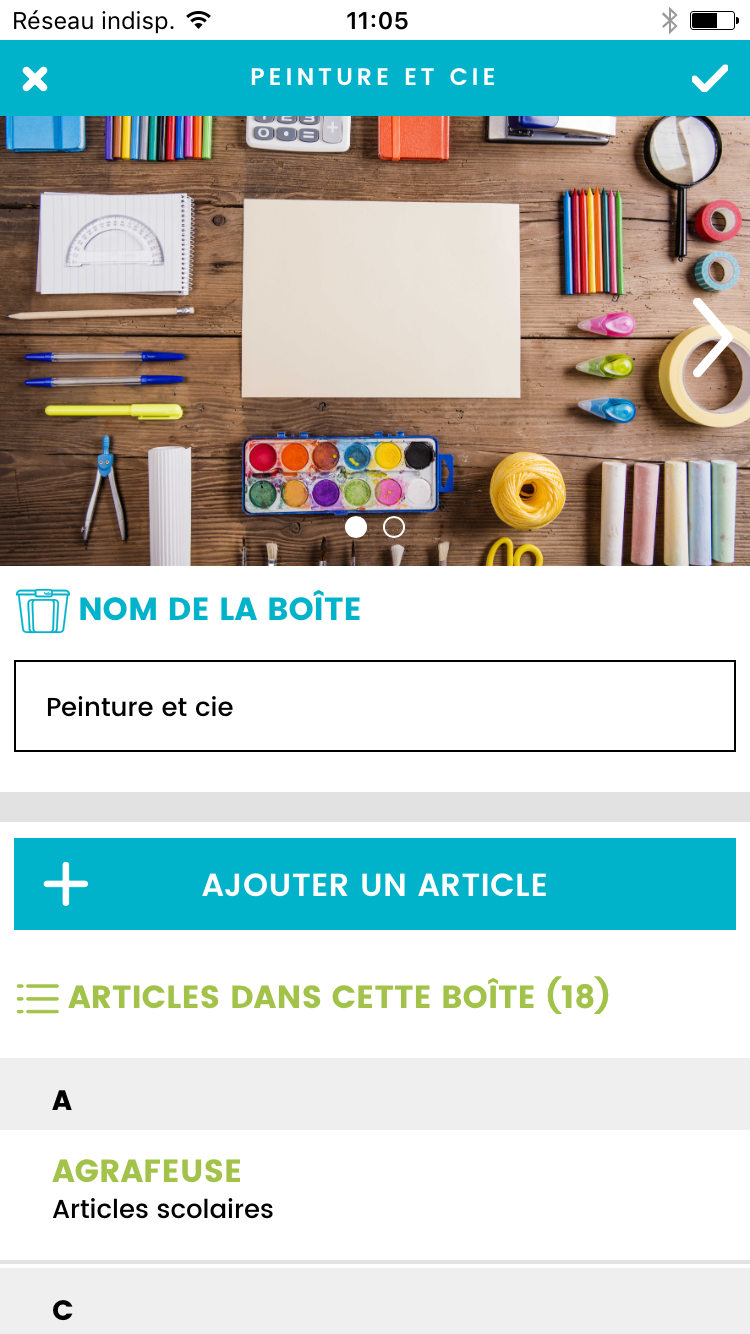750x1334 pixels.
Task: Edit the box name field
Action: pos(375,706)
